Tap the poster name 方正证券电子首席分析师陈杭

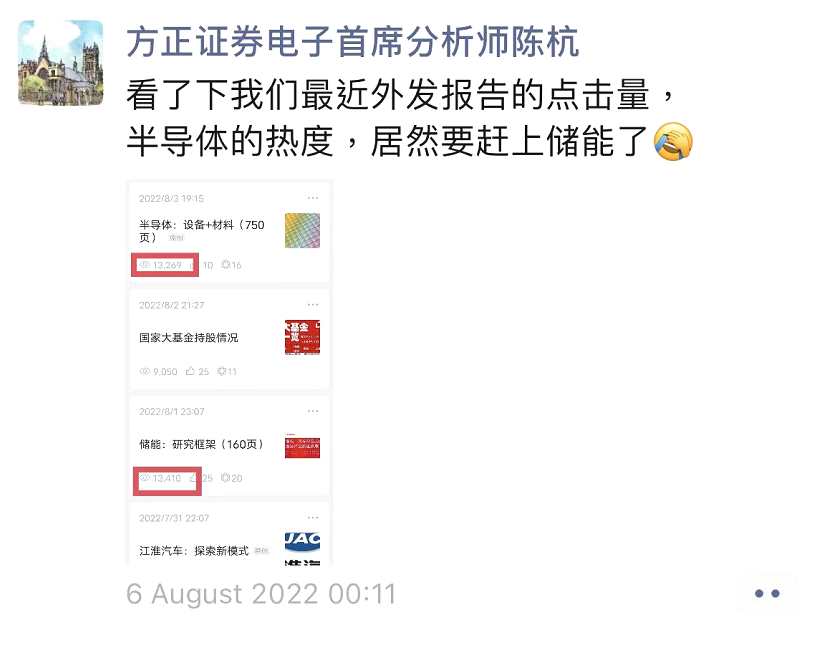[x=352, y=42]
